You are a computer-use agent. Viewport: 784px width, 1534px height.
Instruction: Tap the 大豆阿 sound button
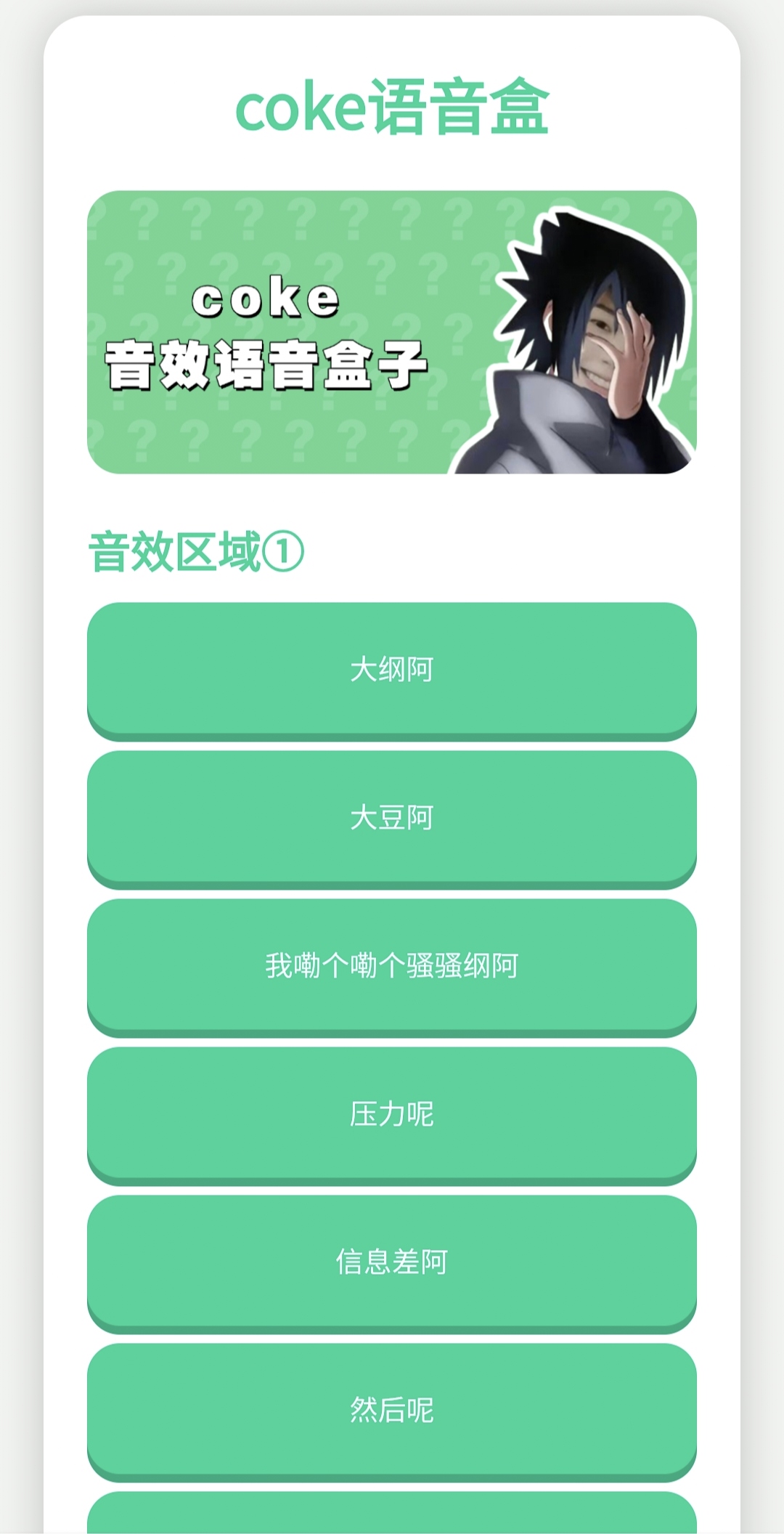(392, 817)
